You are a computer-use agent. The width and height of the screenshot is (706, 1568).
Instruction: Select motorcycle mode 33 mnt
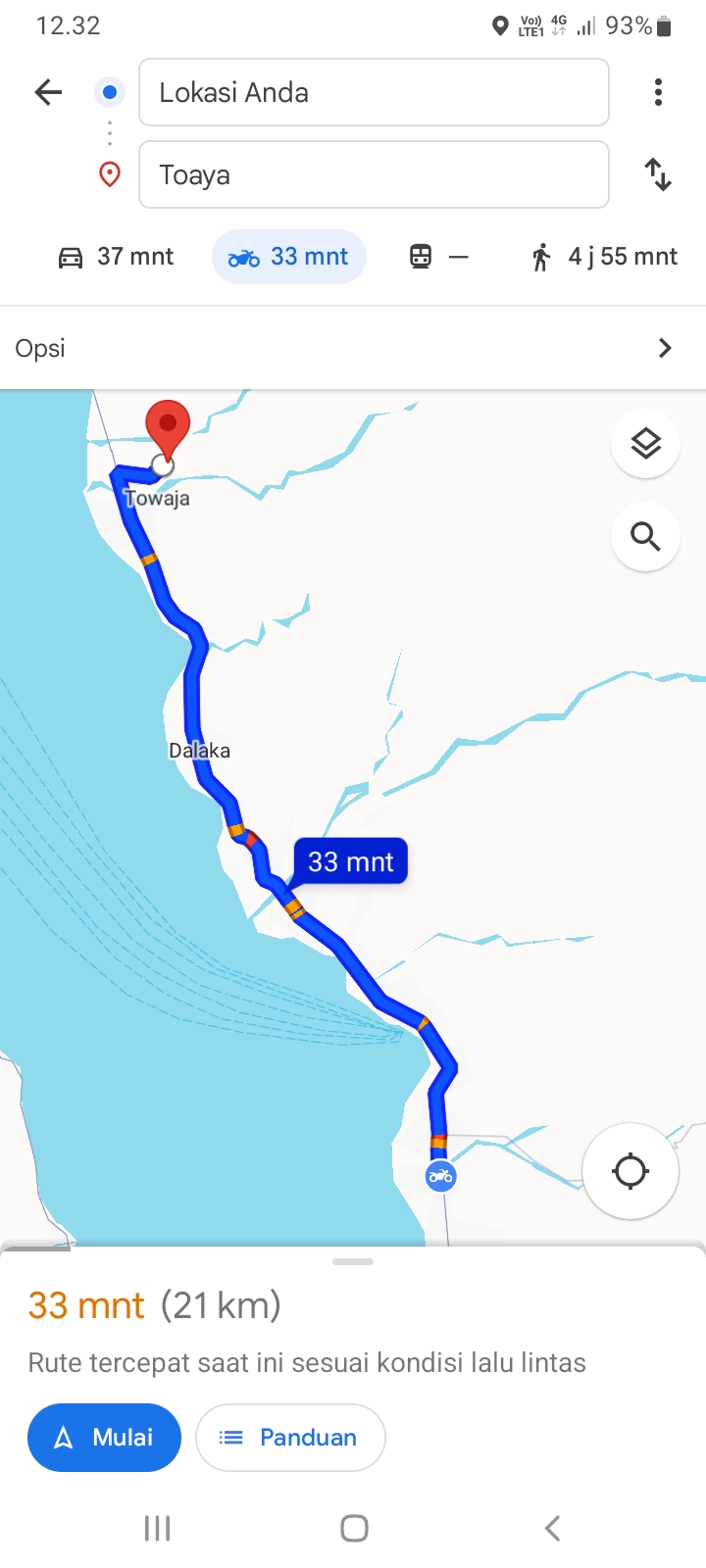pos(288,257)
